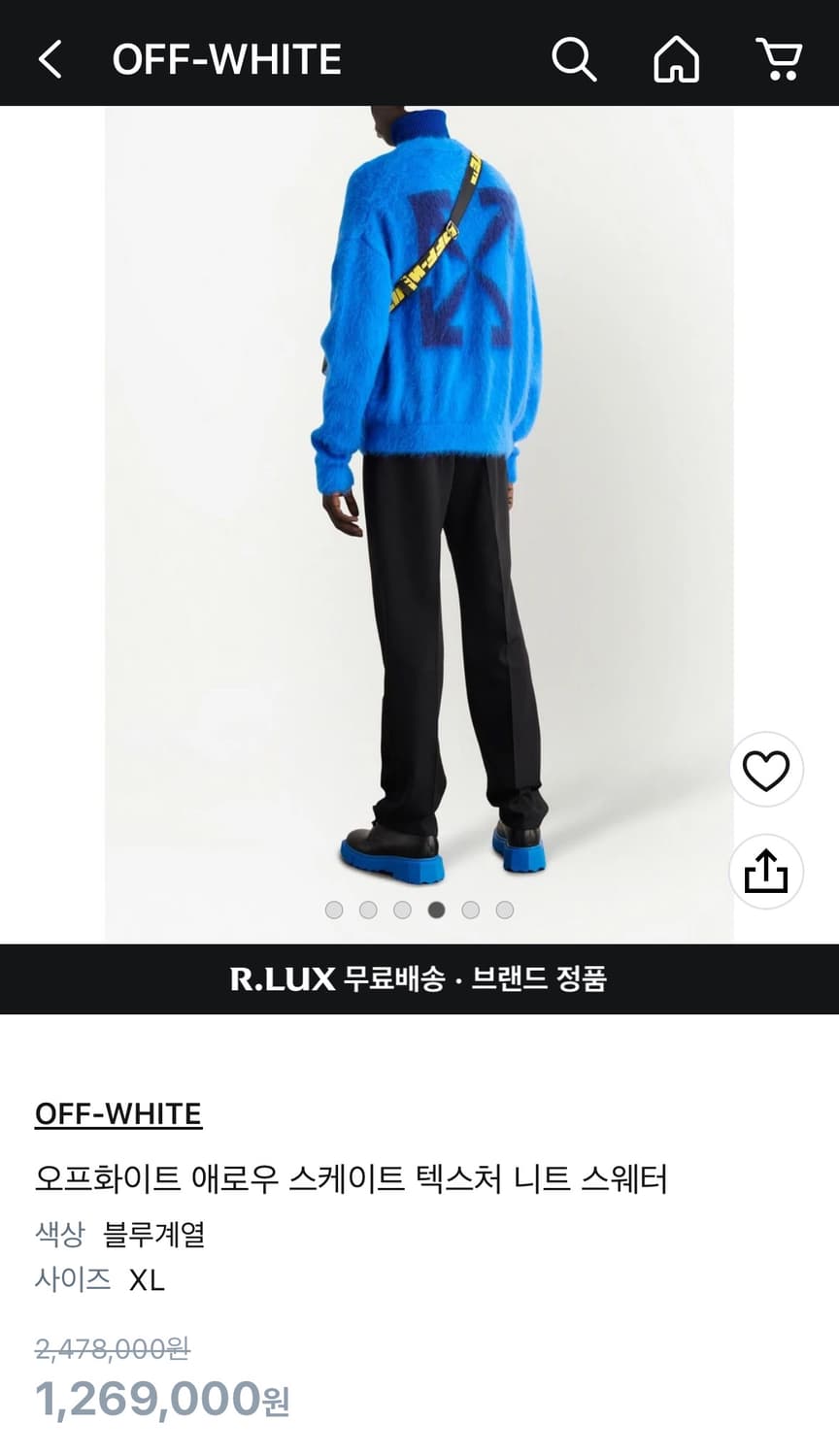
Task: Tap the back arrow to go back
Action: pyautogui.click(x=49, y=60)
